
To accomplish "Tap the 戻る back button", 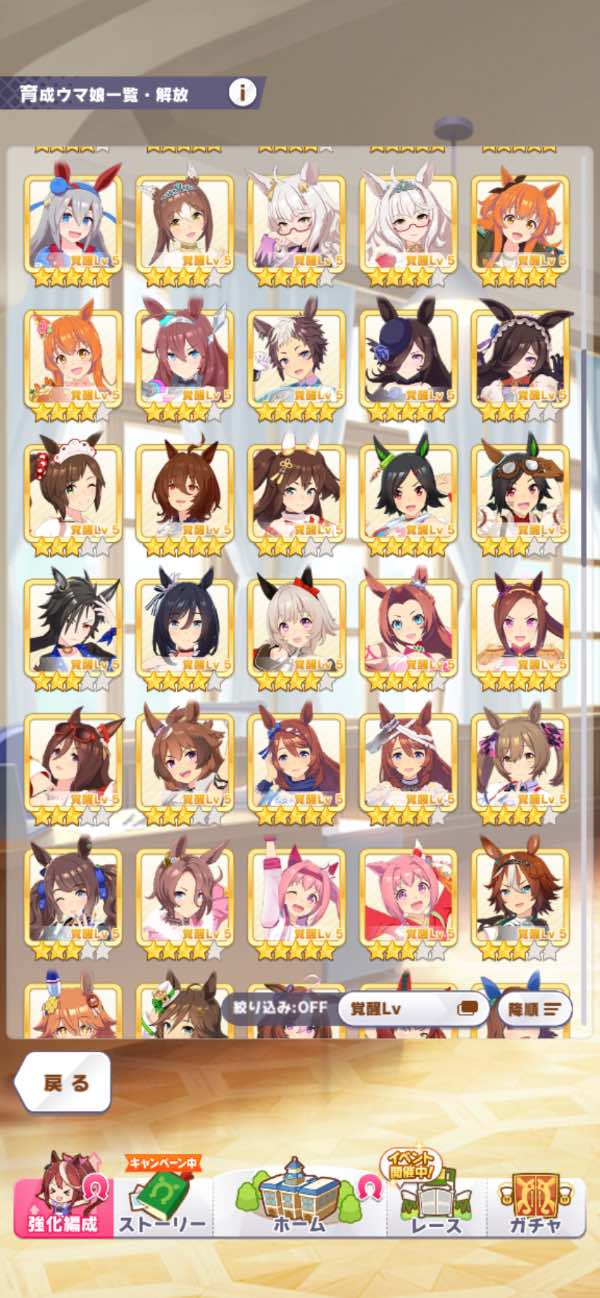I will (x=66, y=1082).
